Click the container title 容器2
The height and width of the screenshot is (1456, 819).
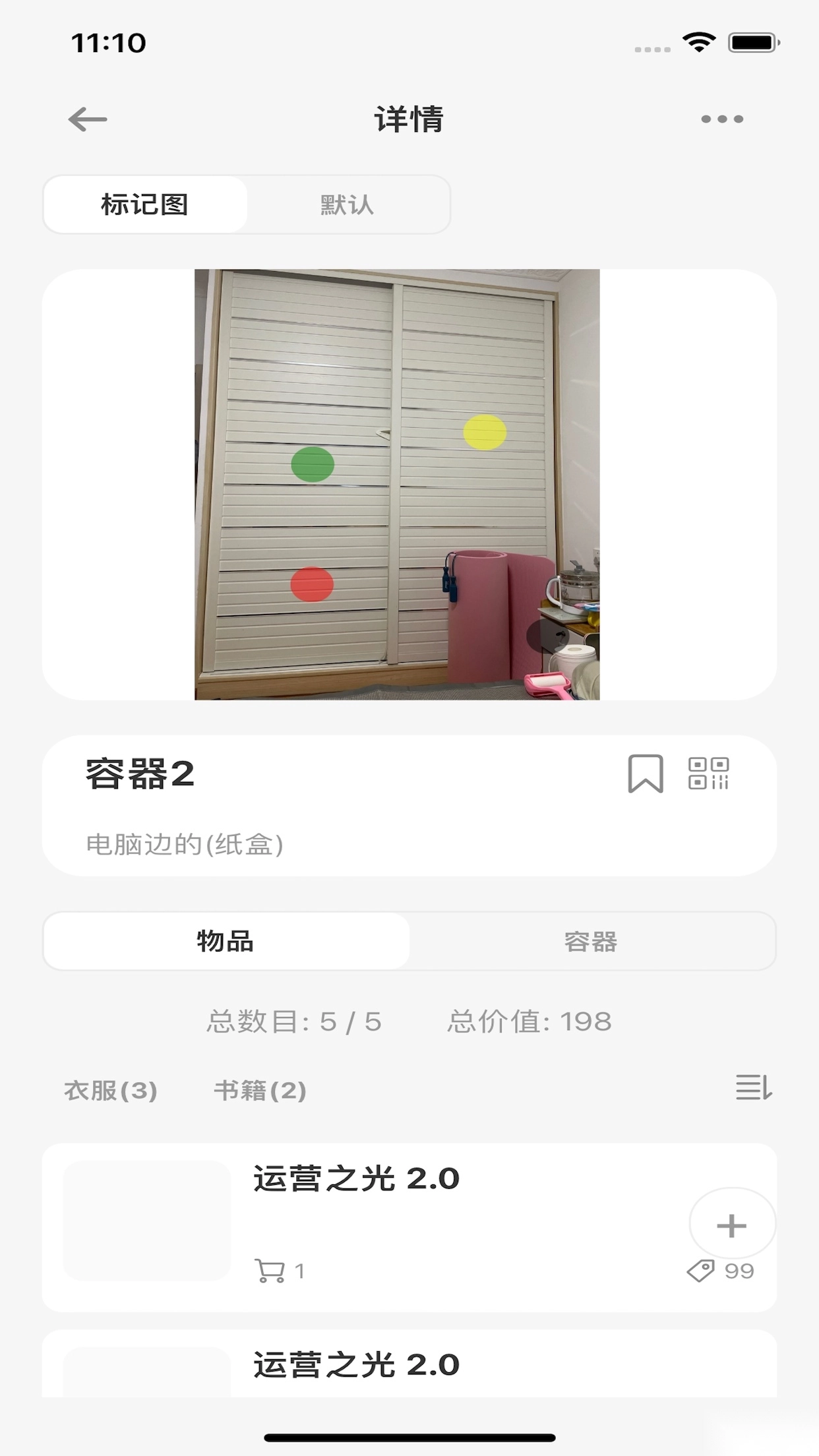(x=137, y=776)
